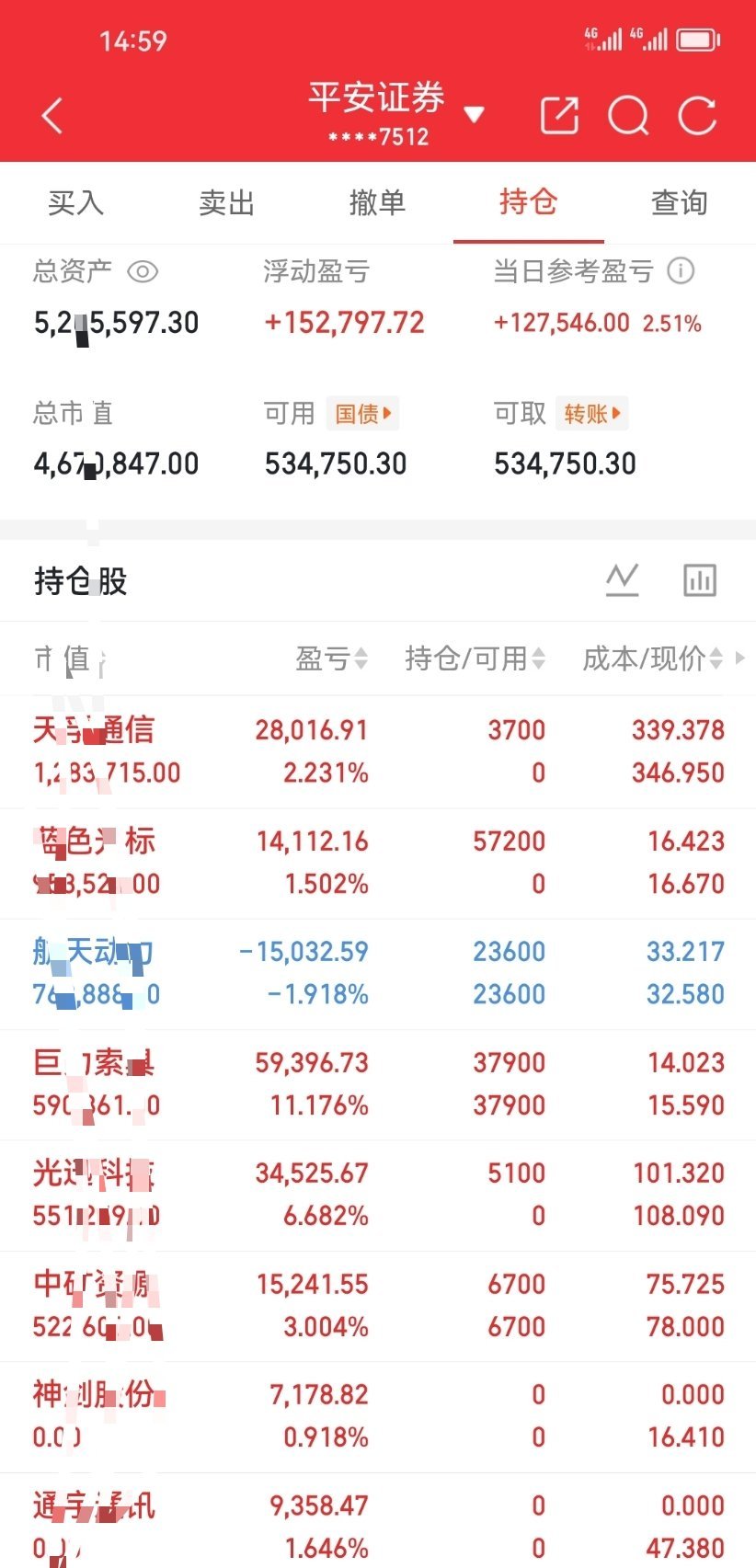756x1568 pixels.
Task: Switch to the 买入 tab
Action: point(77,203)
